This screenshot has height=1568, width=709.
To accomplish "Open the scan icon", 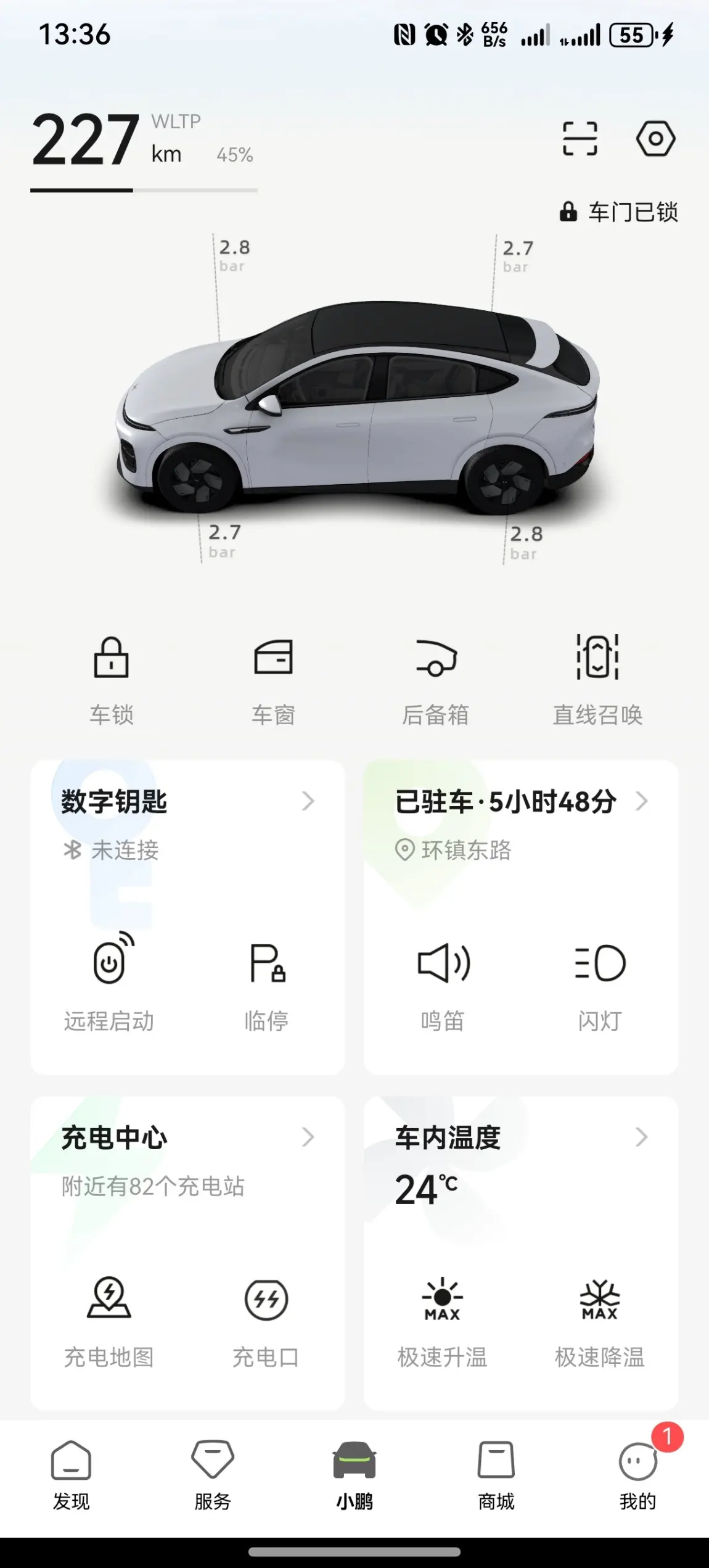I will [x=580, y=138].
